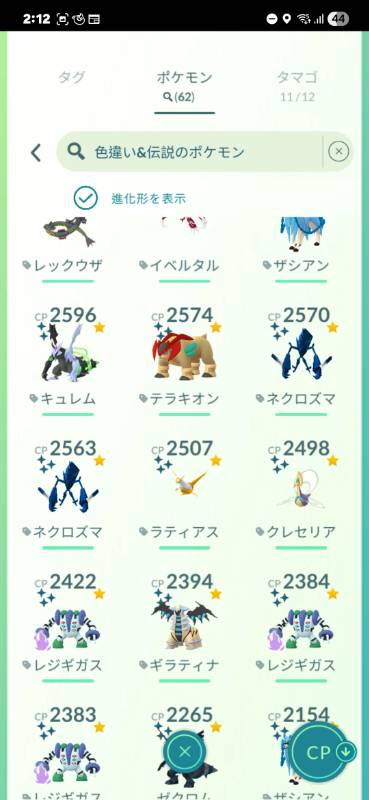
Task: Open レジギガス with CP 2383
Action: (x=68, y=753)
